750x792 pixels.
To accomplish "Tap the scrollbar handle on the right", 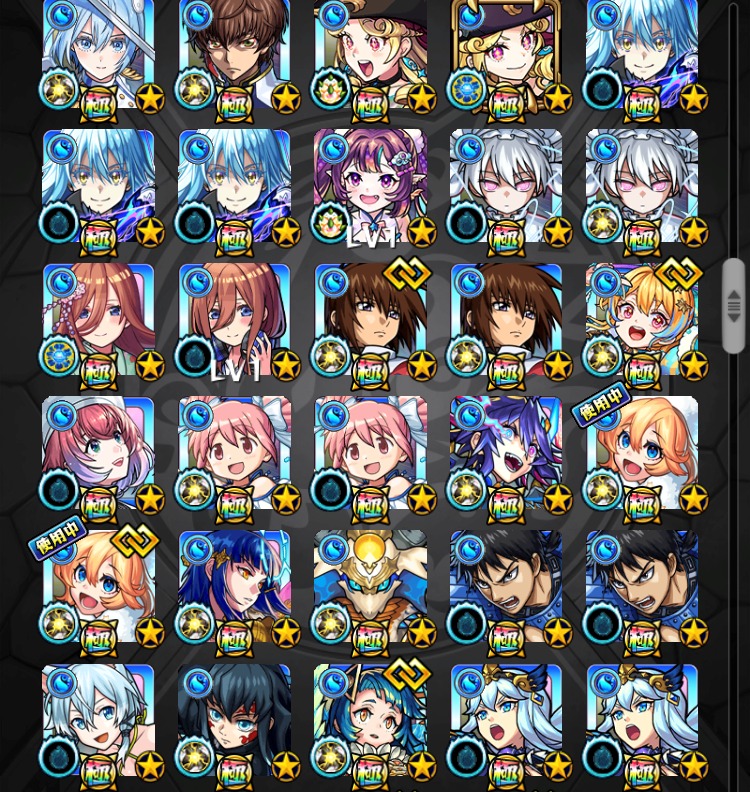I will tap(733, 306).
